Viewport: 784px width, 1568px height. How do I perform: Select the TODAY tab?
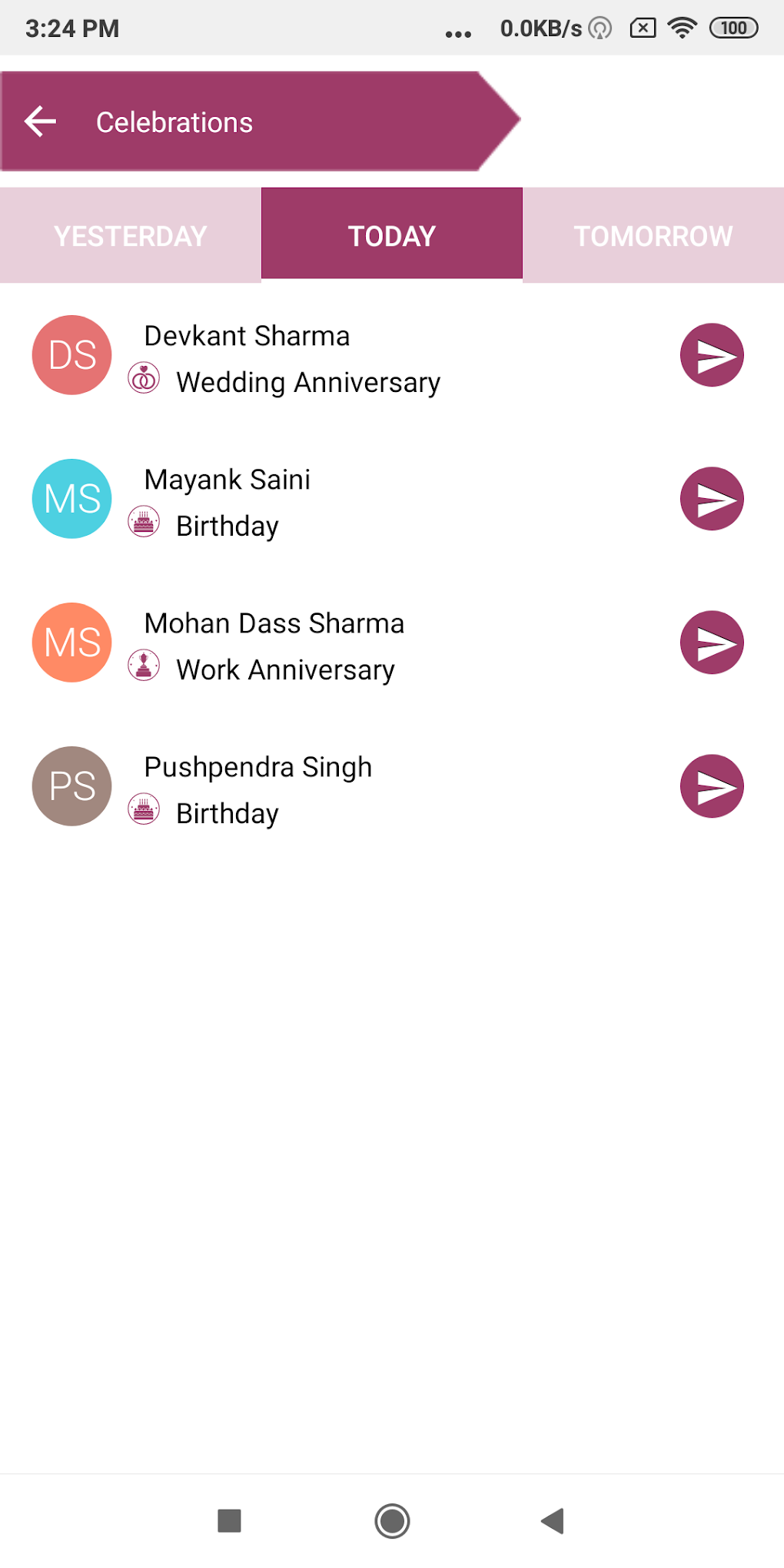pos(391,234)
